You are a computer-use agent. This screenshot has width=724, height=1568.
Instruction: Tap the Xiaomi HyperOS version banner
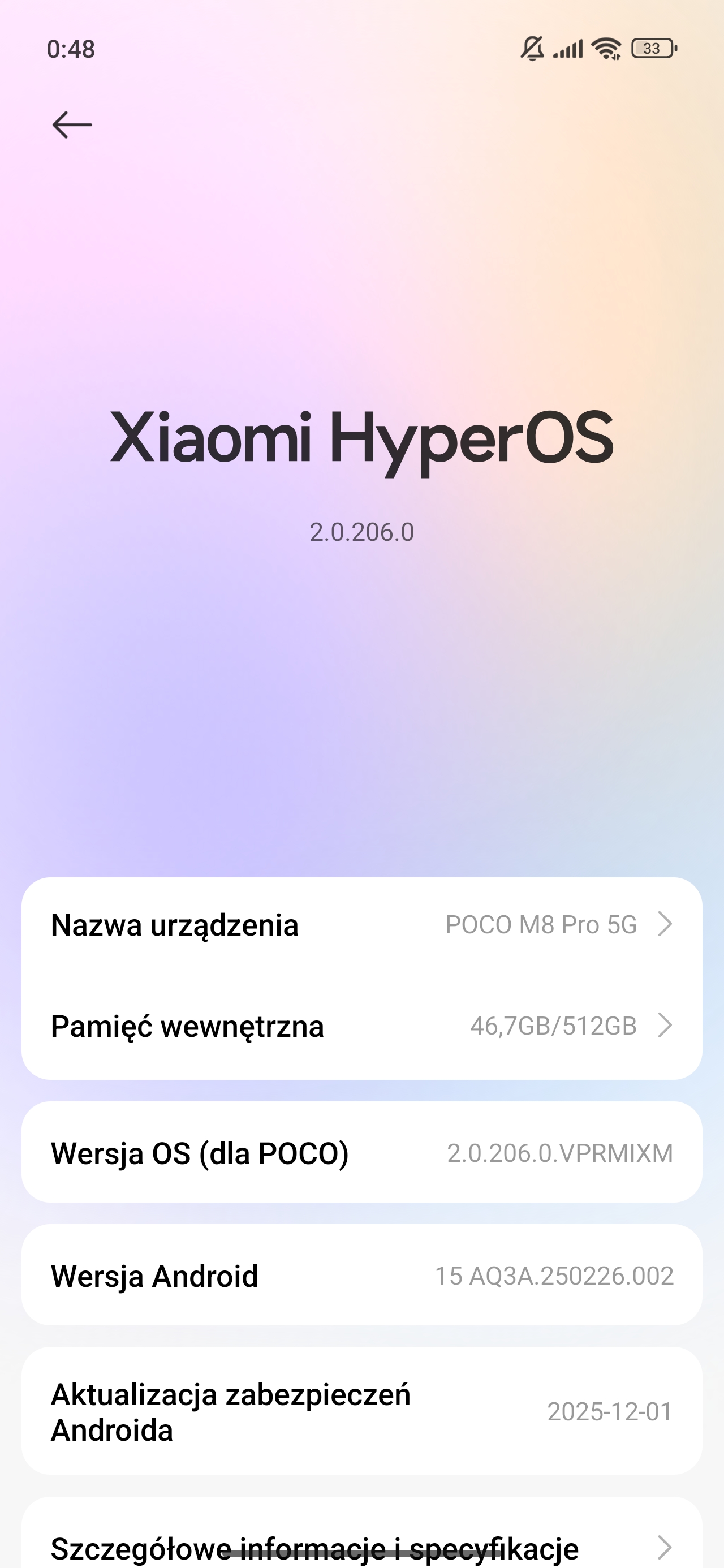(361, 463)
